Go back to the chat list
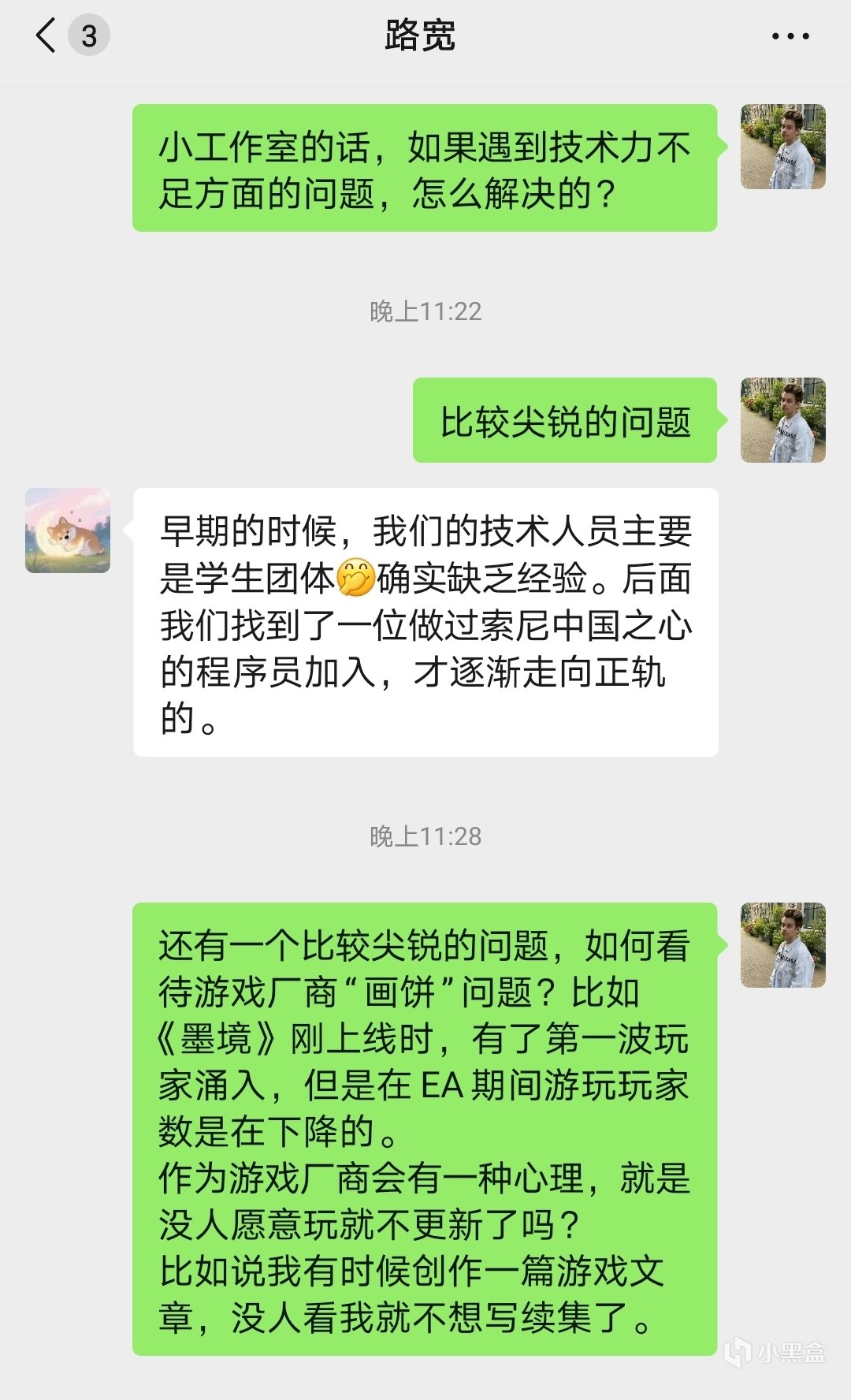The width and height of the screenshot is (851, 1400). click(x=47, y=36)
